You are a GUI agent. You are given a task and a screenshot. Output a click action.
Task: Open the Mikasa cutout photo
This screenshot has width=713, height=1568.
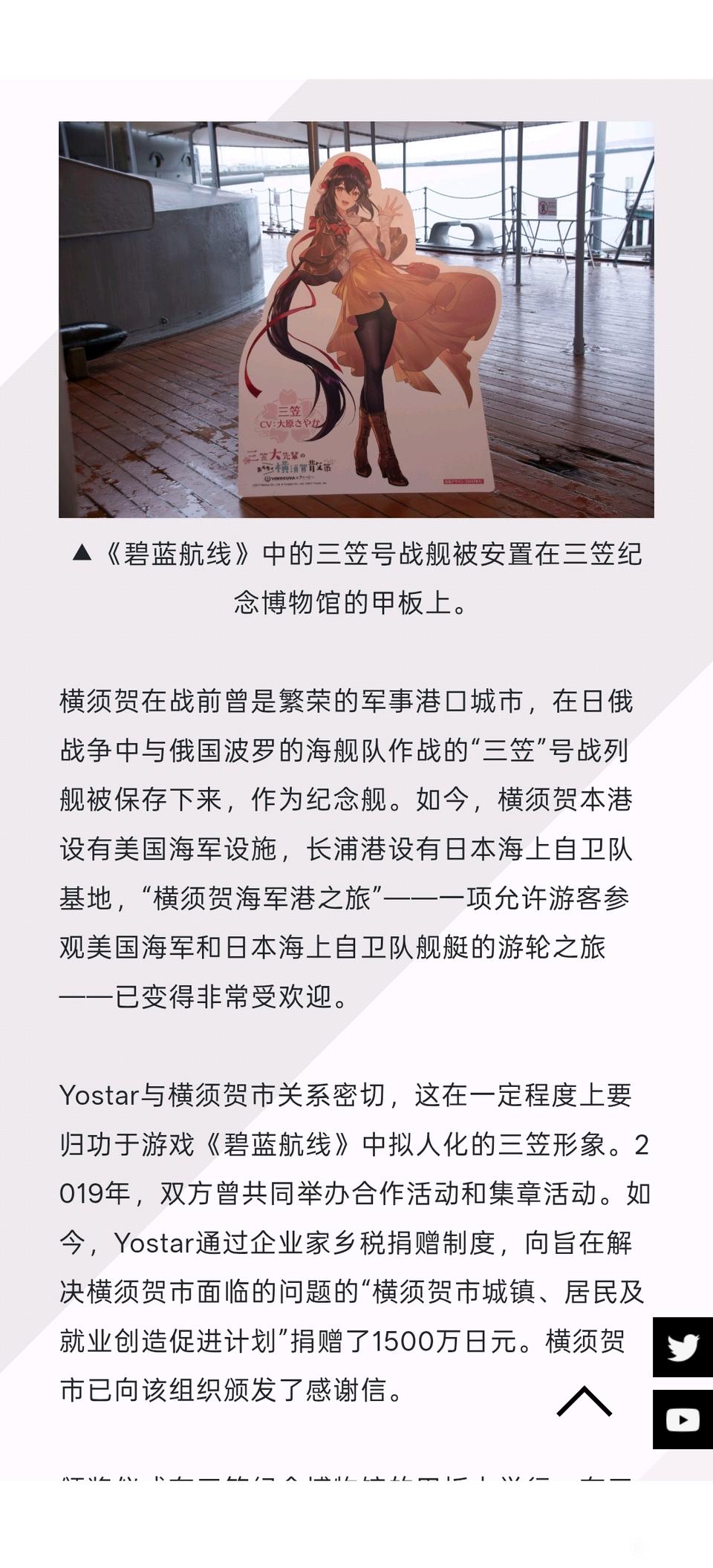tap(356, 319)
